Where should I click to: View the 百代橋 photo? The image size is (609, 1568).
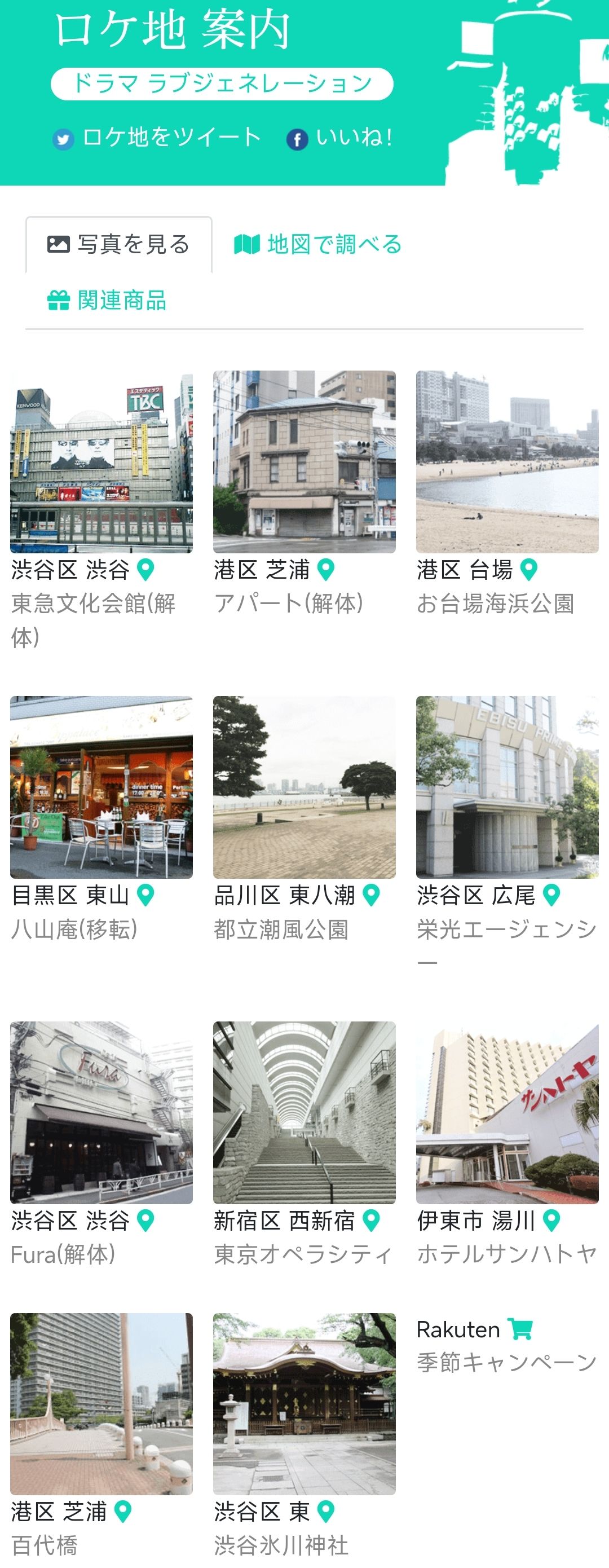(101, 1404)
